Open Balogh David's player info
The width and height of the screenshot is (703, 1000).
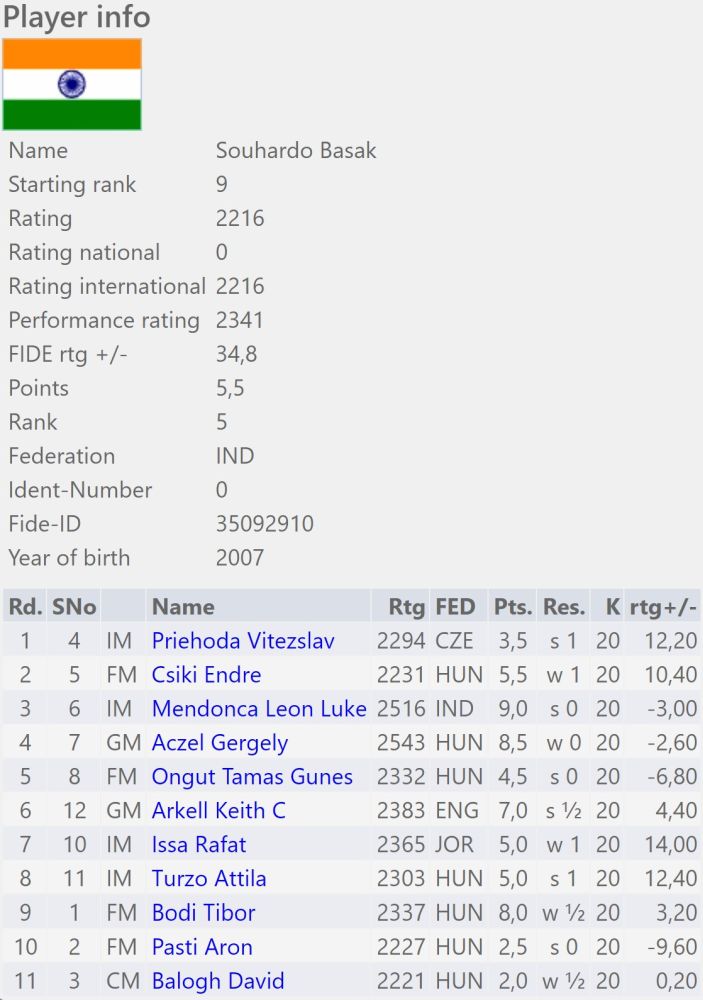(x=218, y=981)
